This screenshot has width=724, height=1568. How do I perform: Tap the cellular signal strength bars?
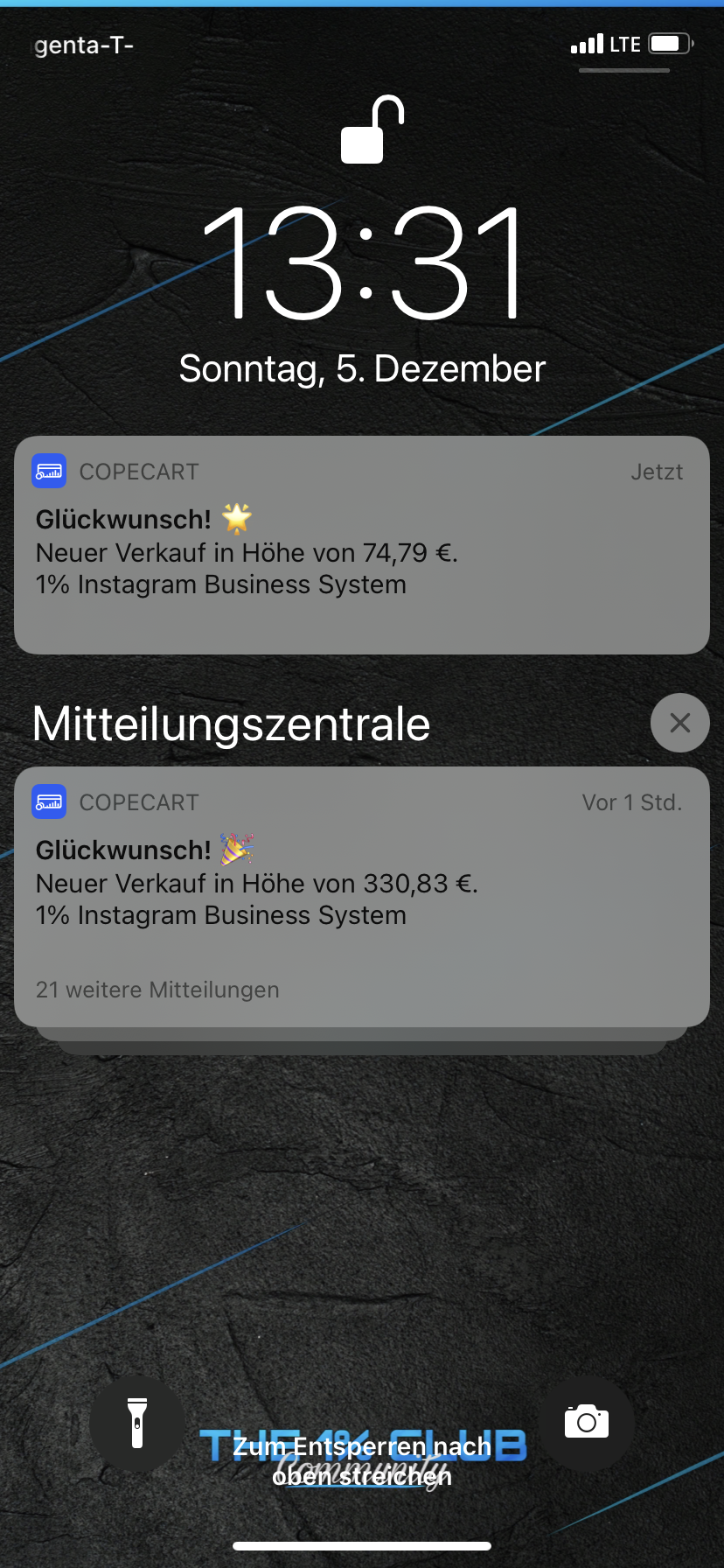tap(587, 43)
